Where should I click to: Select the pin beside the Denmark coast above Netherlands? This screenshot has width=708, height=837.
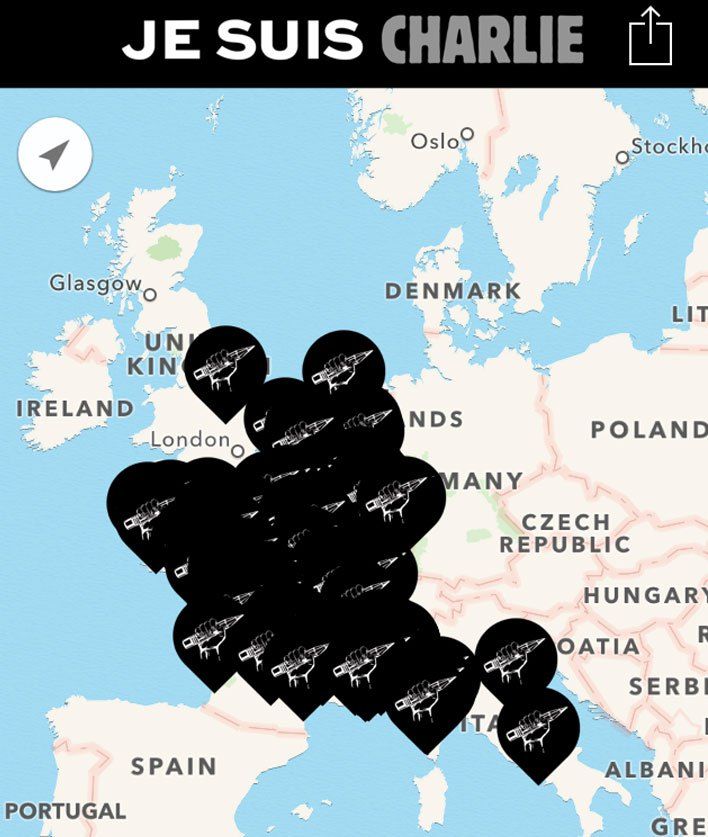(344, 368)
